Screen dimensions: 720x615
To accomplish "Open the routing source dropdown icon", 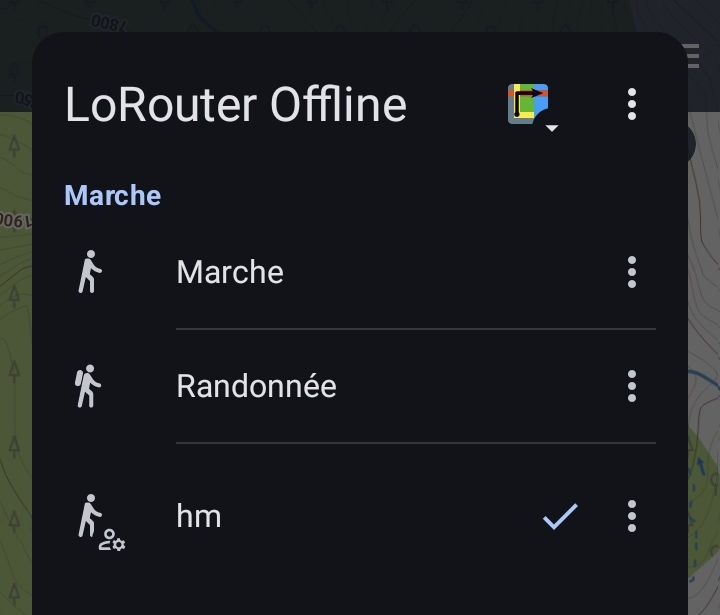I will pyautogui.click(x=532, y=105).
